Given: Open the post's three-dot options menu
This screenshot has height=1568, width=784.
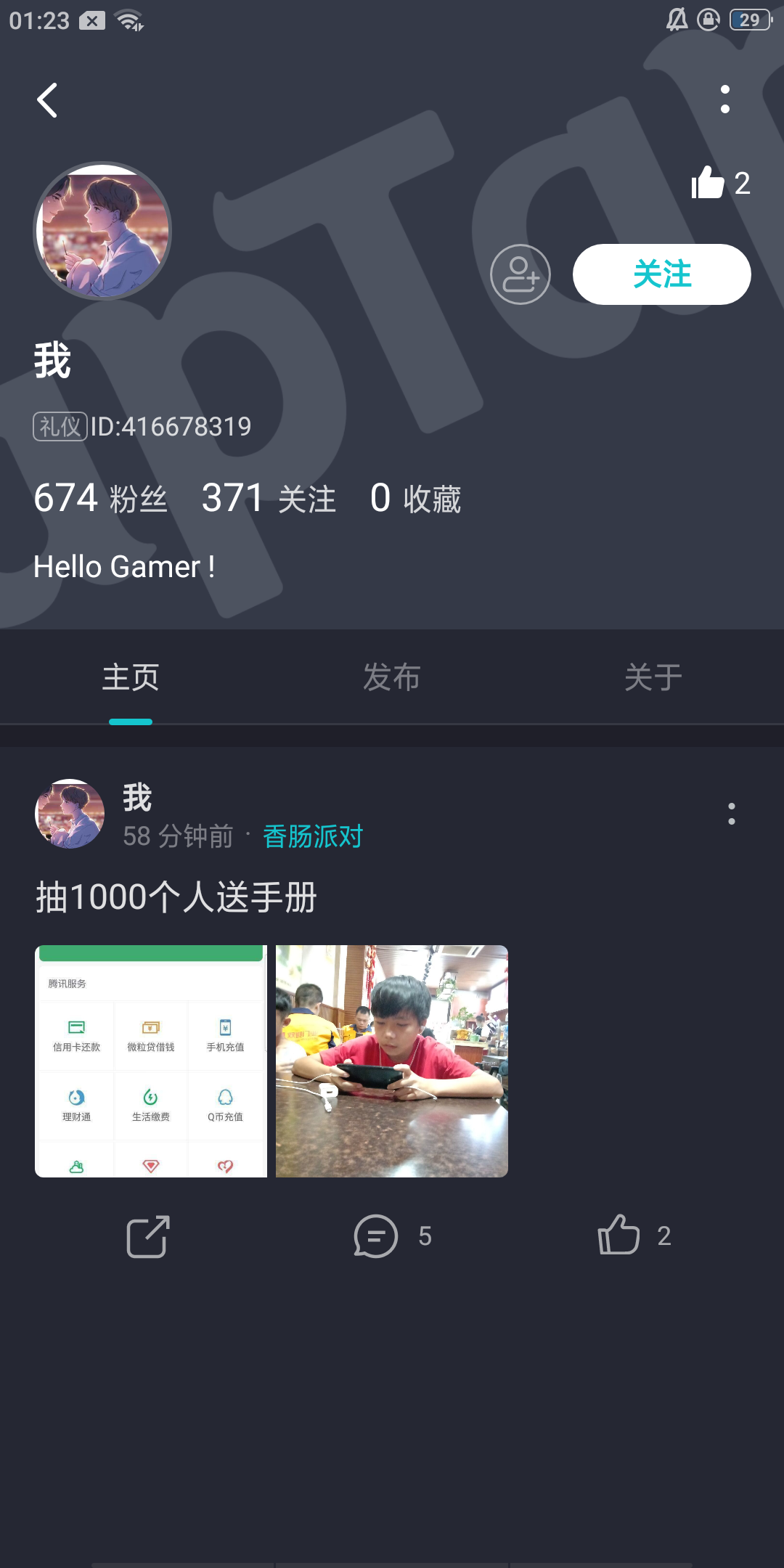Looking at the screenshot, I should [x=732, y=814].
